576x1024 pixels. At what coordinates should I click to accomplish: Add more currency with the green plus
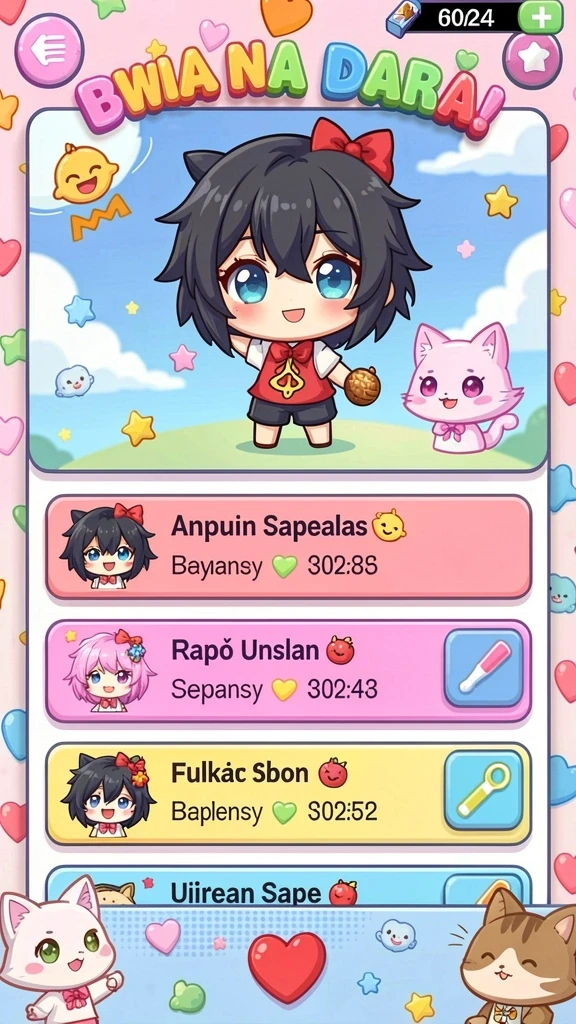pos(540,17)
